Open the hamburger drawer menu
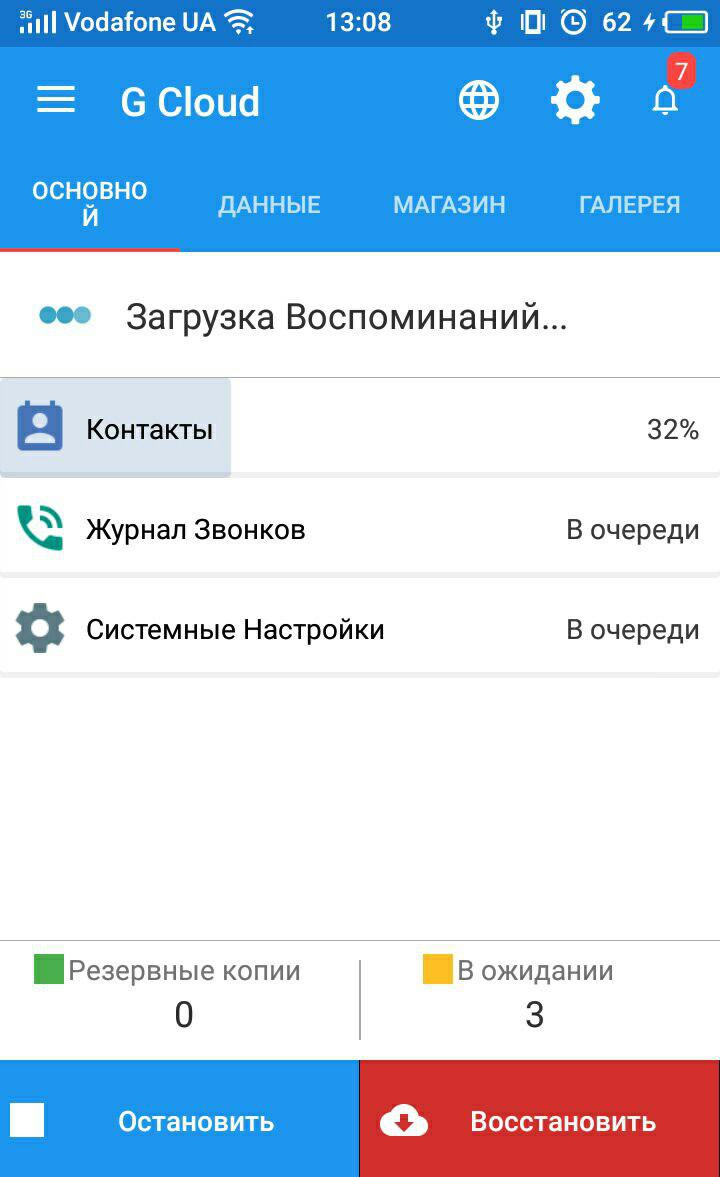 tap(56, 100)
